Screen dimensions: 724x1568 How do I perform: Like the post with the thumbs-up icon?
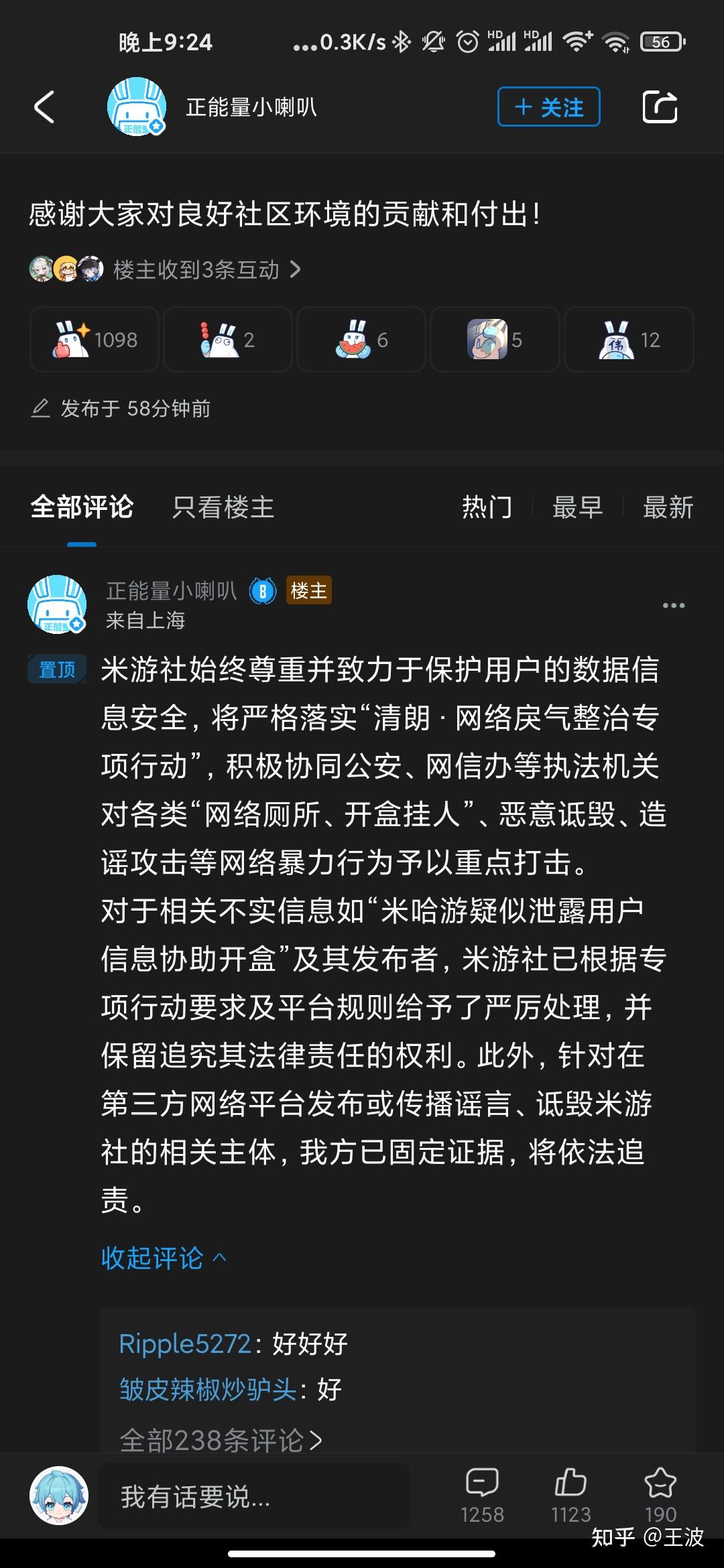(x=570, y=1494)
